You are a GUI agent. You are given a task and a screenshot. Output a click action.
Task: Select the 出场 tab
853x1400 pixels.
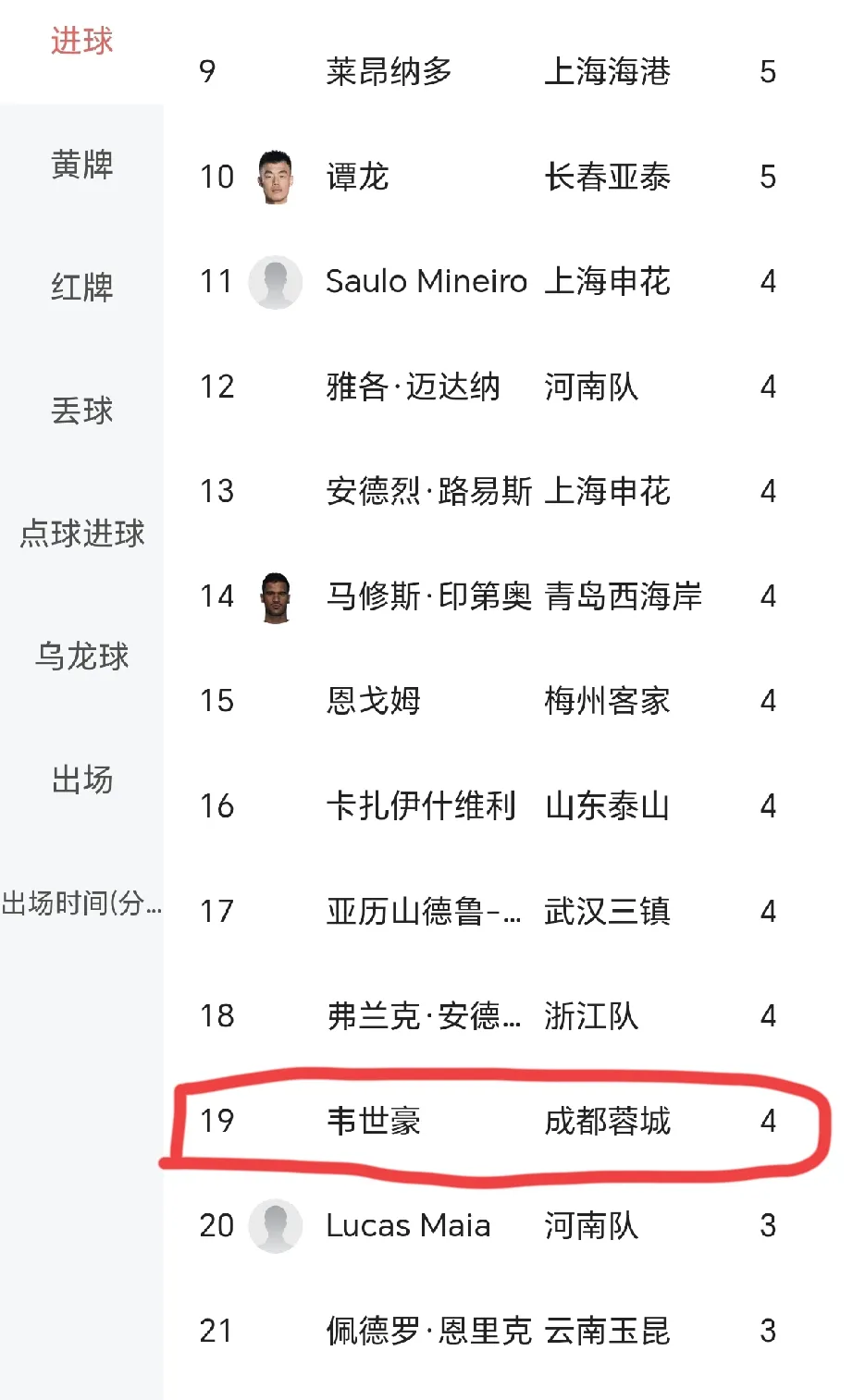coord(81,780)
